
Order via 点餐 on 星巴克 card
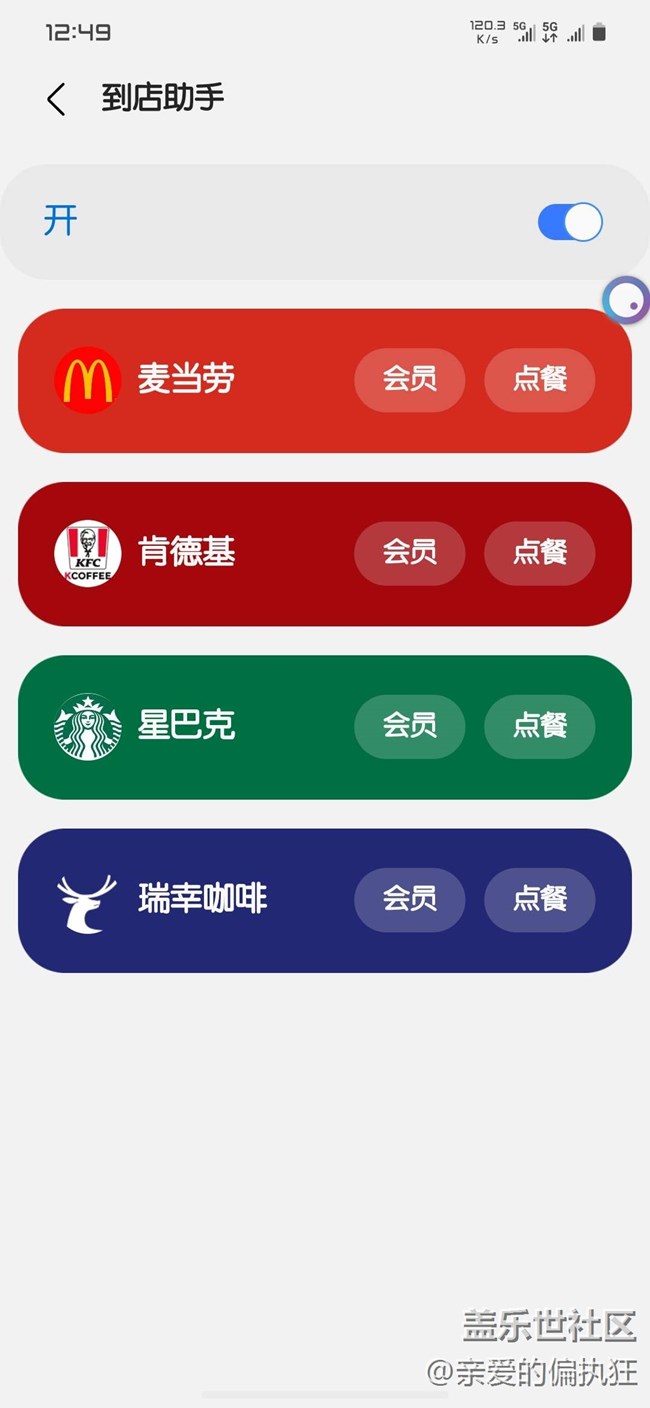540,725
